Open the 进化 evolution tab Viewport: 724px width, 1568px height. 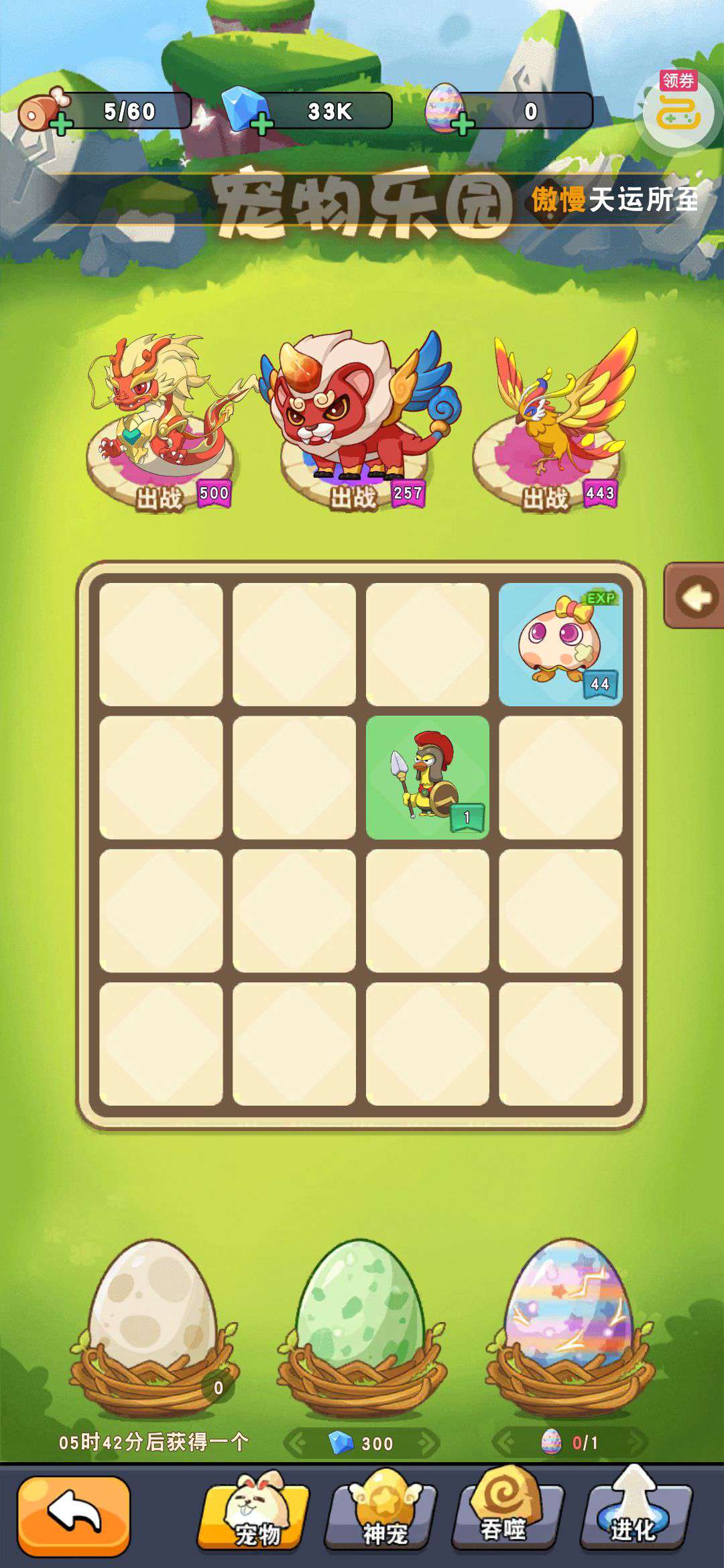point(633,1516)
